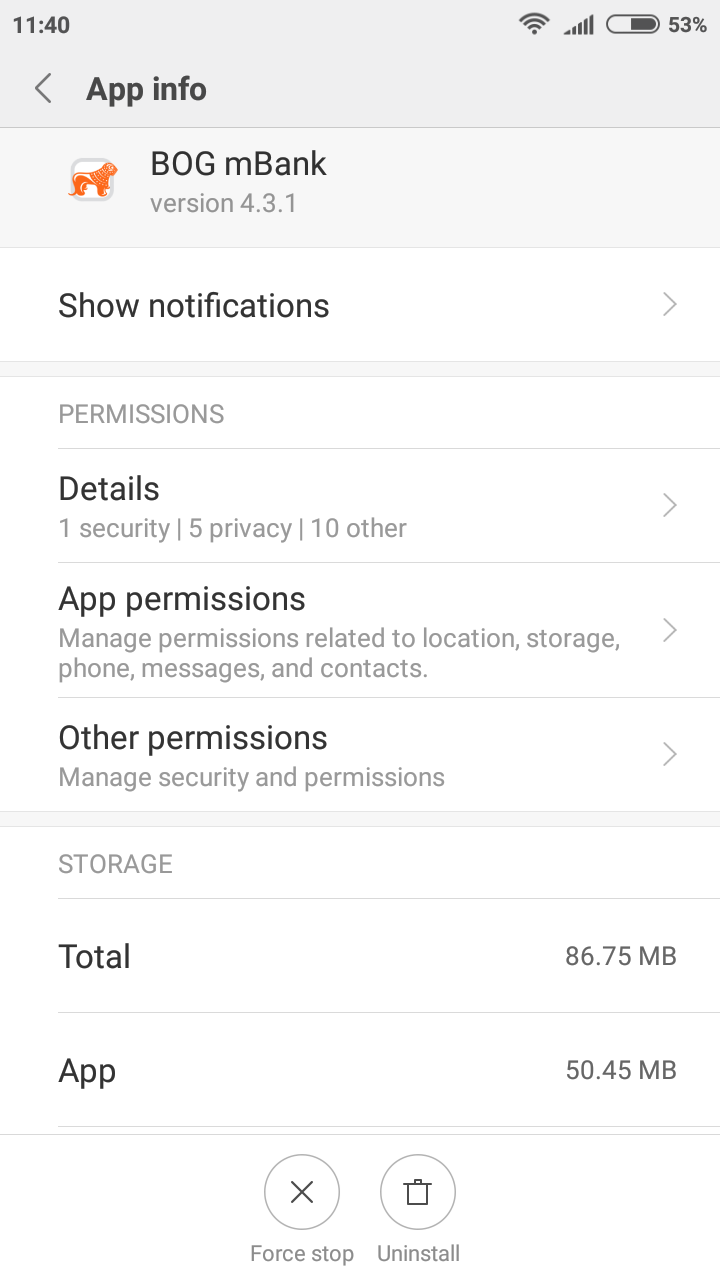Image resolution: width=720 pixels, height=1280 pixels.
Task: Open Other permissions
Action: [x=360, y=755]
